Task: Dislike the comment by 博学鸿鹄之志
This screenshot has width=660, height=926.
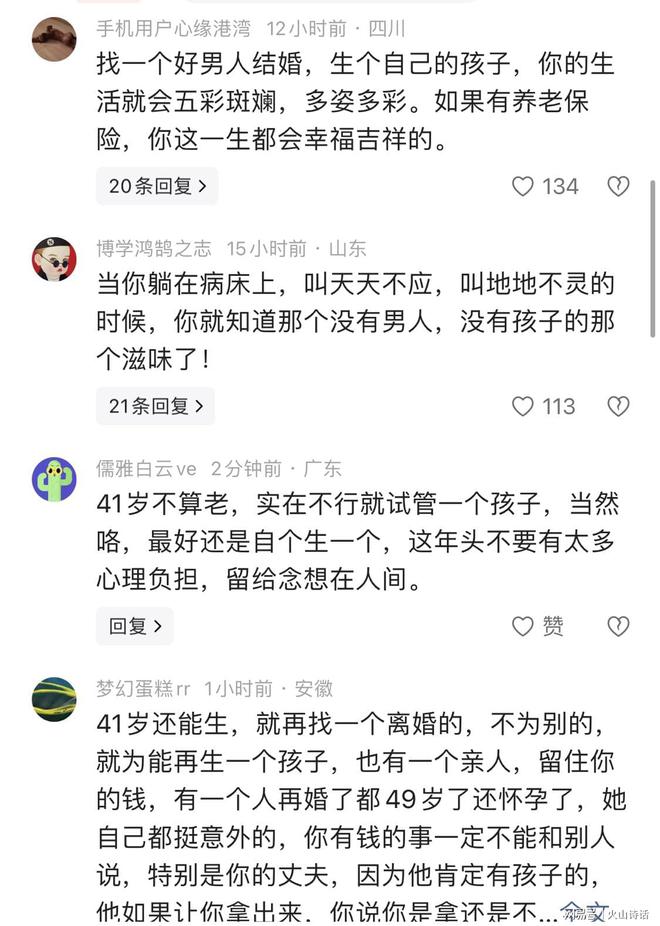Action: (x=618, y=406)
